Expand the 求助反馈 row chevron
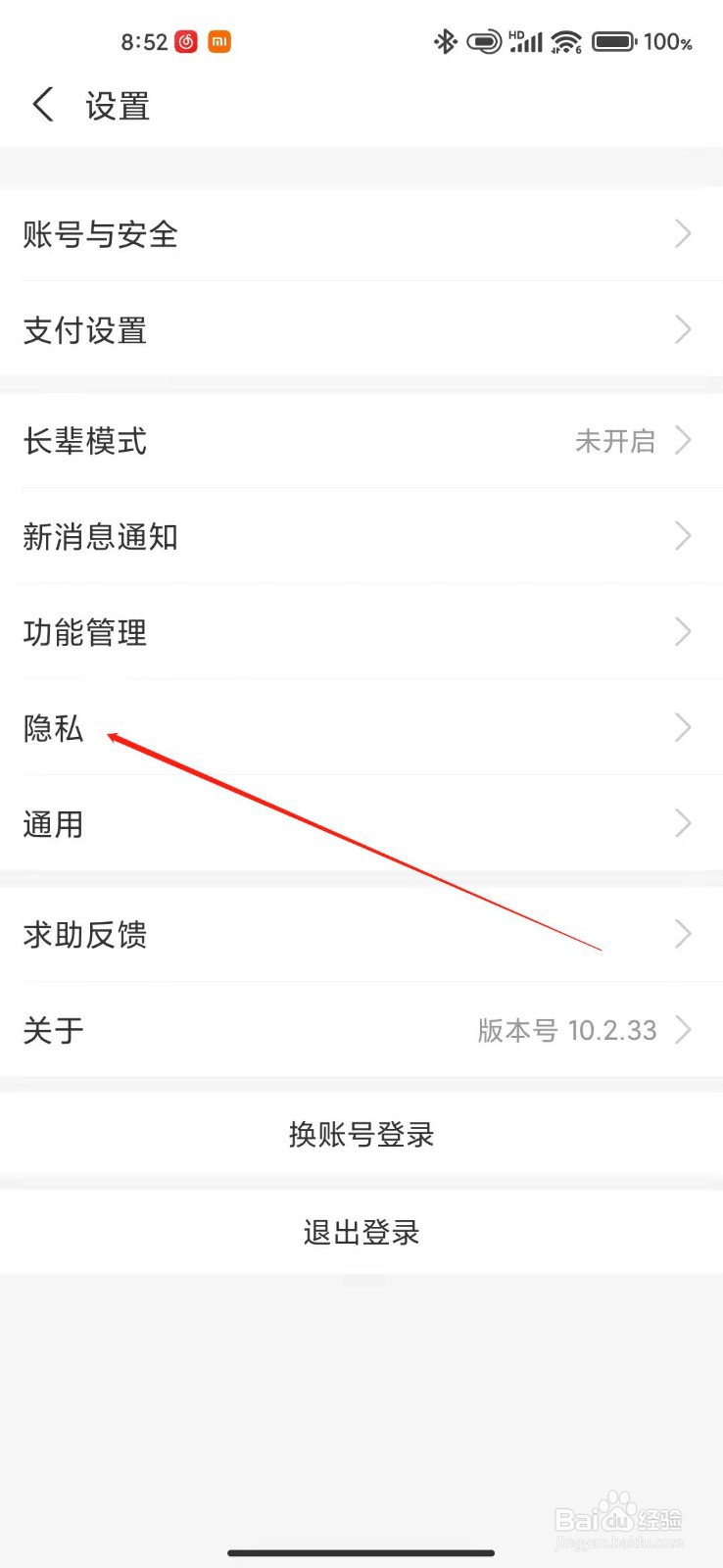The width and height of the screenshot is (723, 1568). point(683,935)
